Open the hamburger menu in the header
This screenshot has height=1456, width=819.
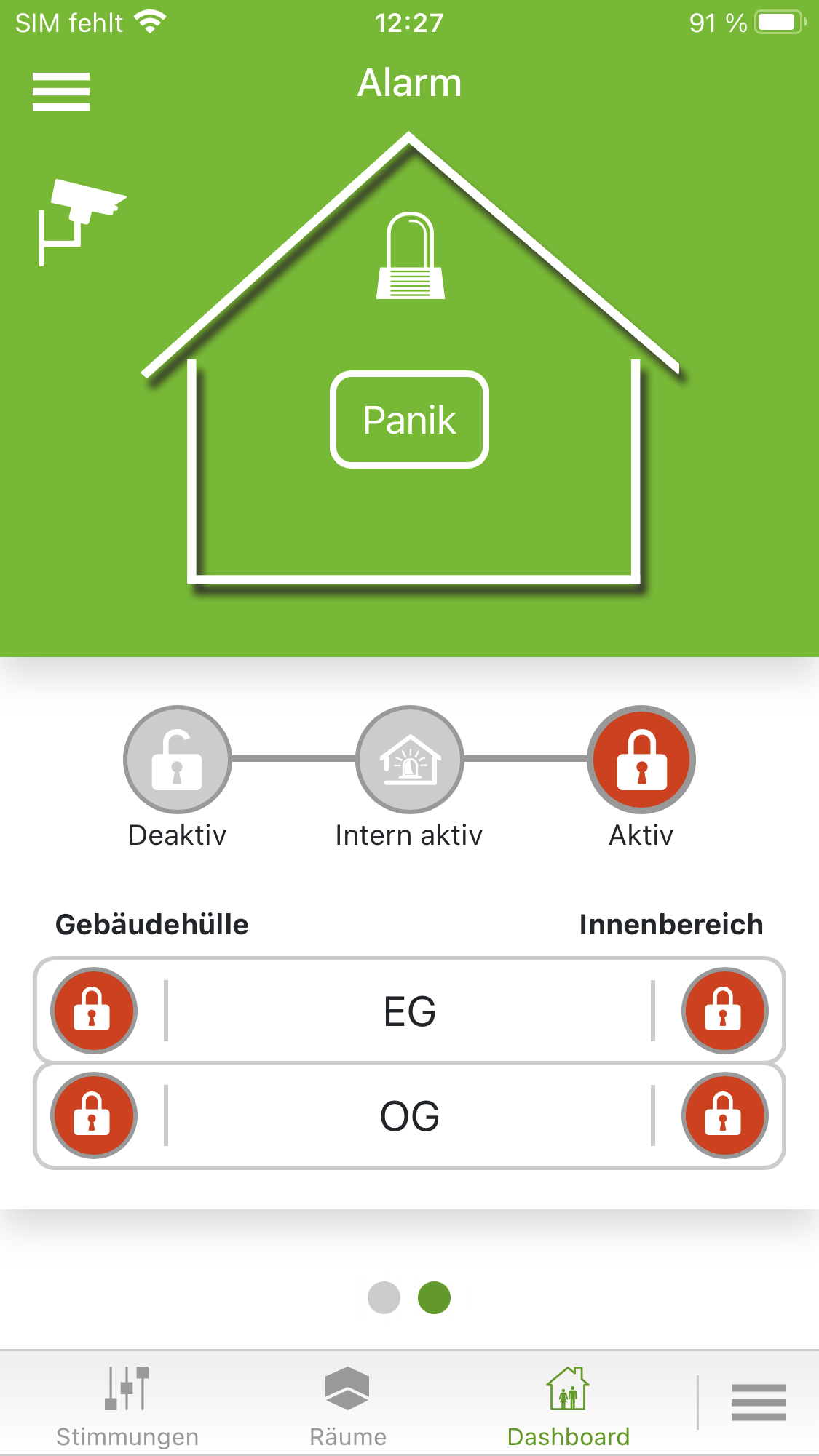click(x=61, y=92)
